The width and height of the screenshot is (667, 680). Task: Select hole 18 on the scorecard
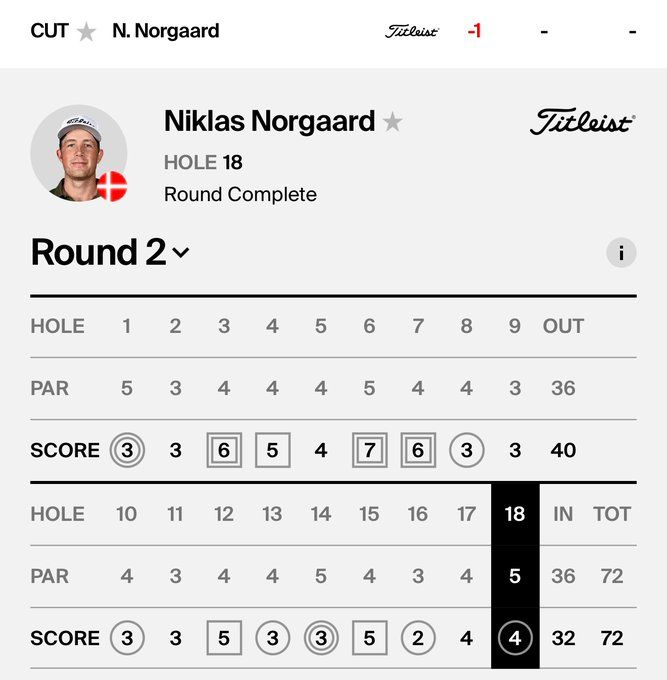pos(514,514)
